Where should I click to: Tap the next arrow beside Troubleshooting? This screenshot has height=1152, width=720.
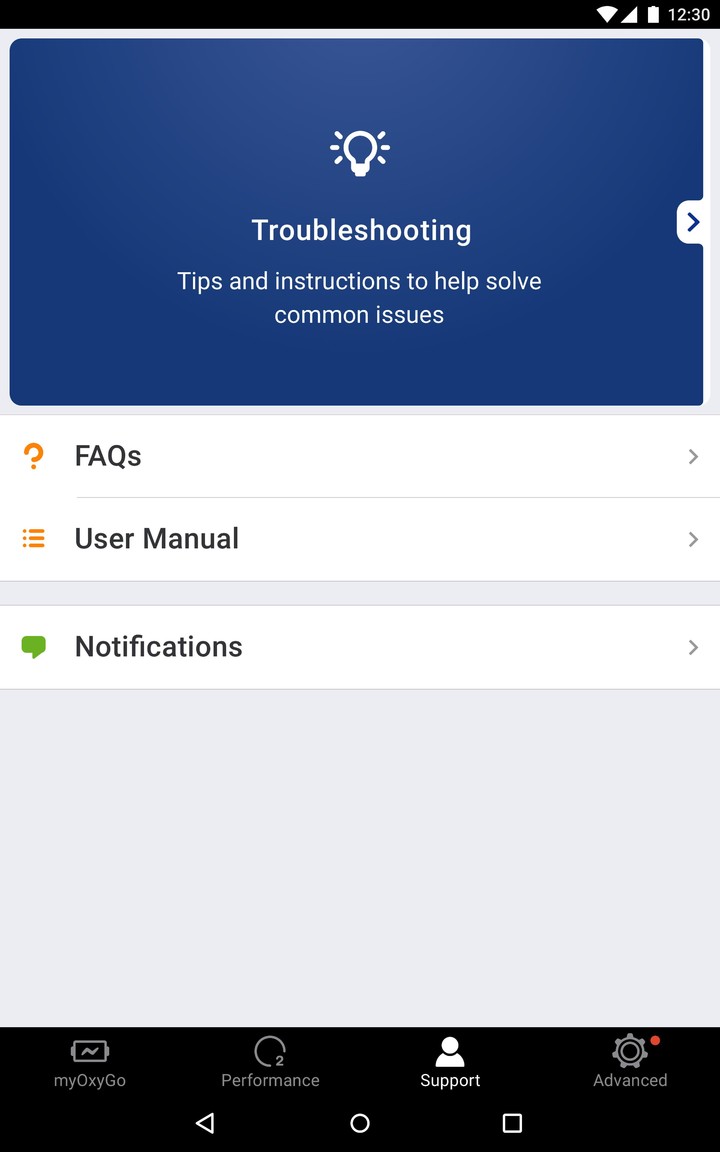[x=692, y=222]
